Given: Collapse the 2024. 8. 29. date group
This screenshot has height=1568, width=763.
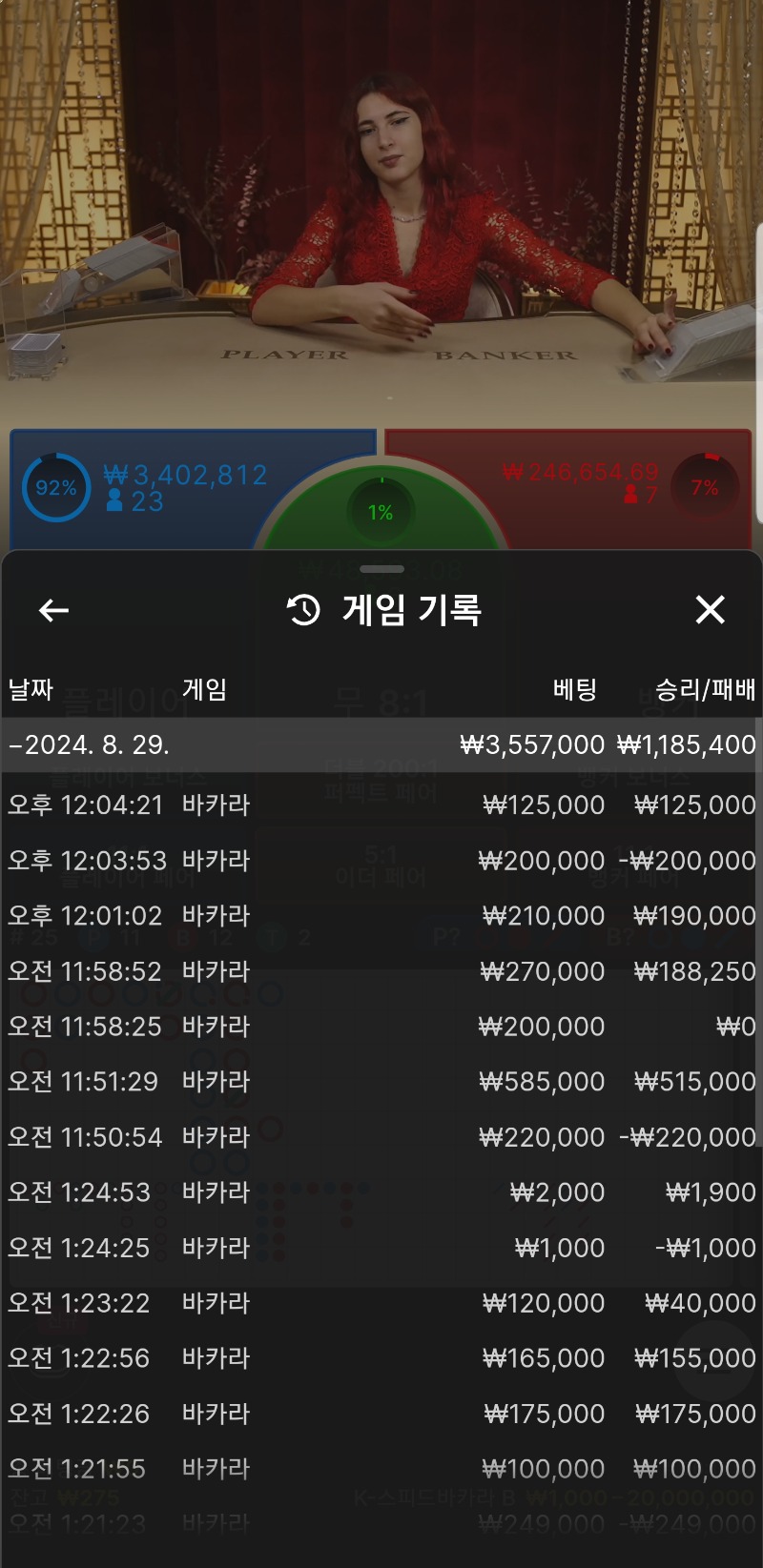Looking at the screenshot, I should [x=381, y=744].
